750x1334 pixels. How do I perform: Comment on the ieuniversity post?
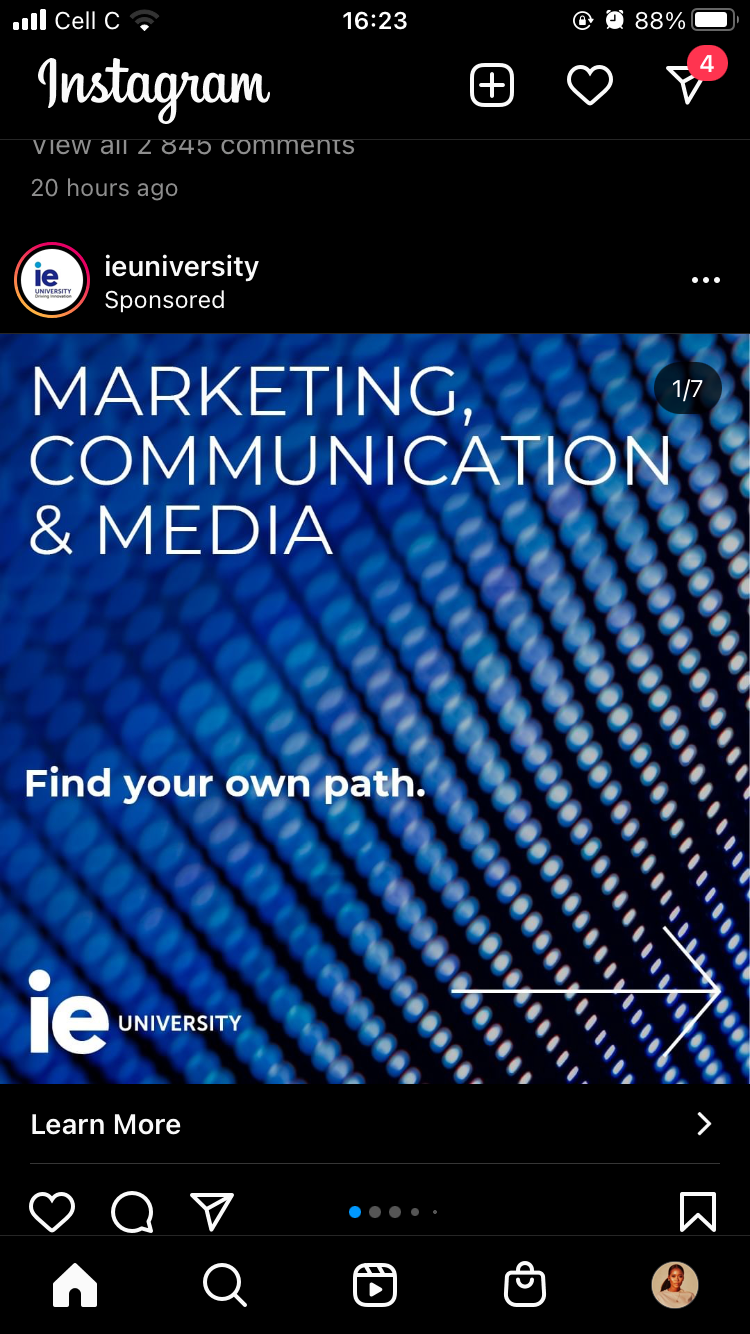(x=132, y=1212)
